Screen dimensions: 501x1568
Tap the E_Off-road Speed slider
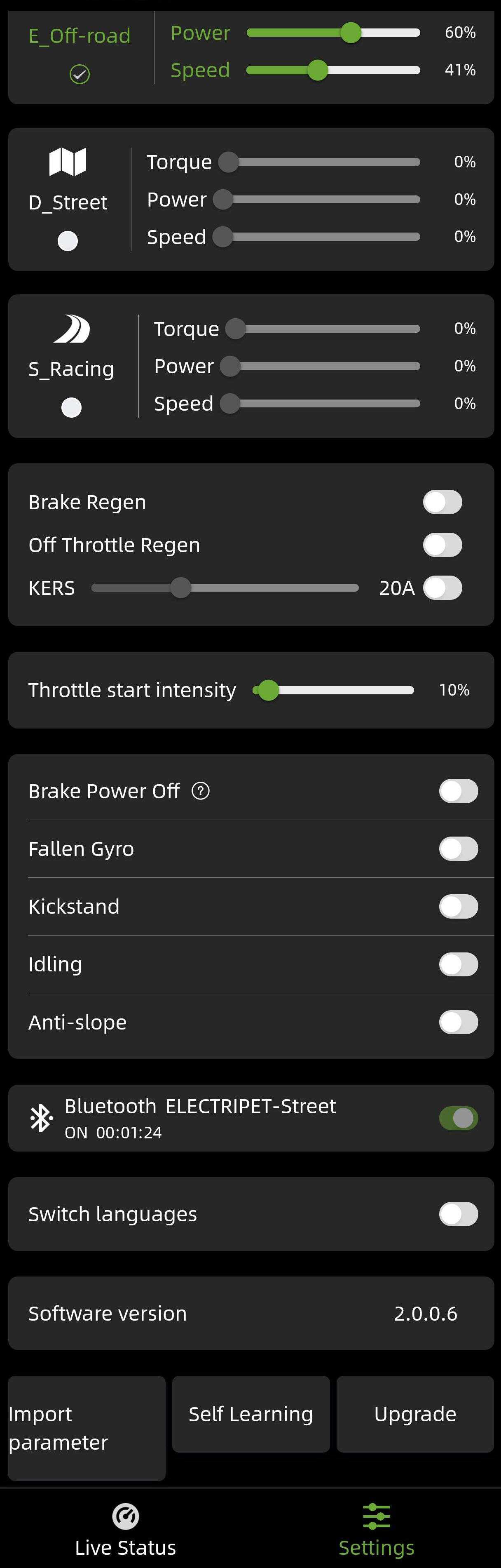pos(333,70)
